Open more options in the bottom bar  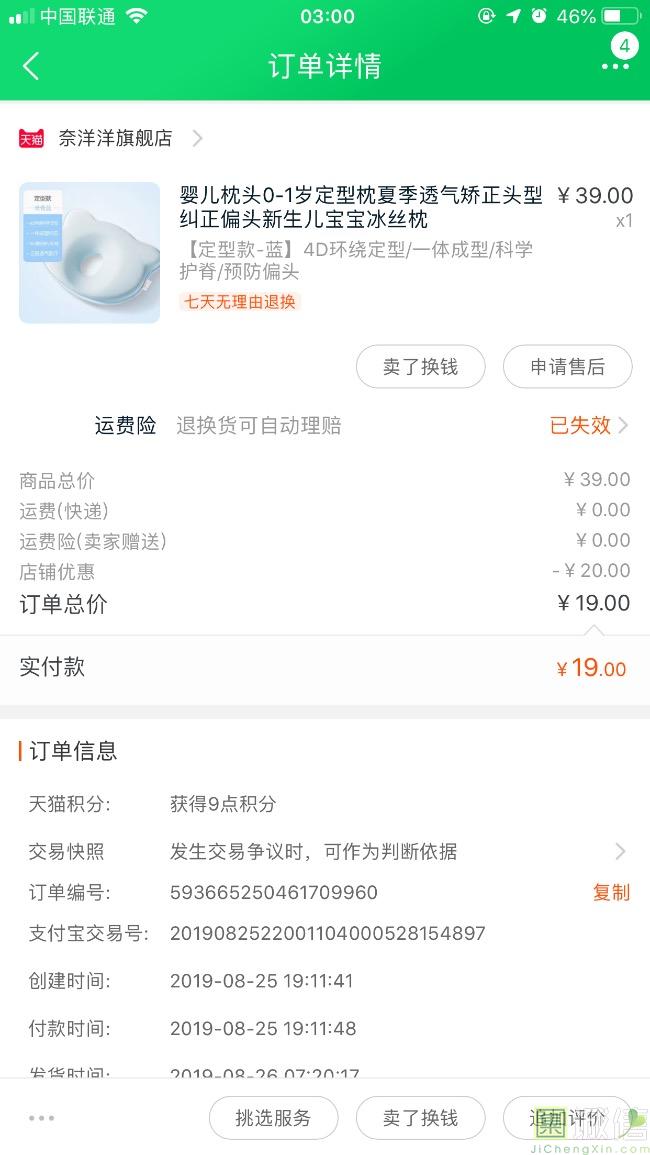click(x=41, y=1118)
